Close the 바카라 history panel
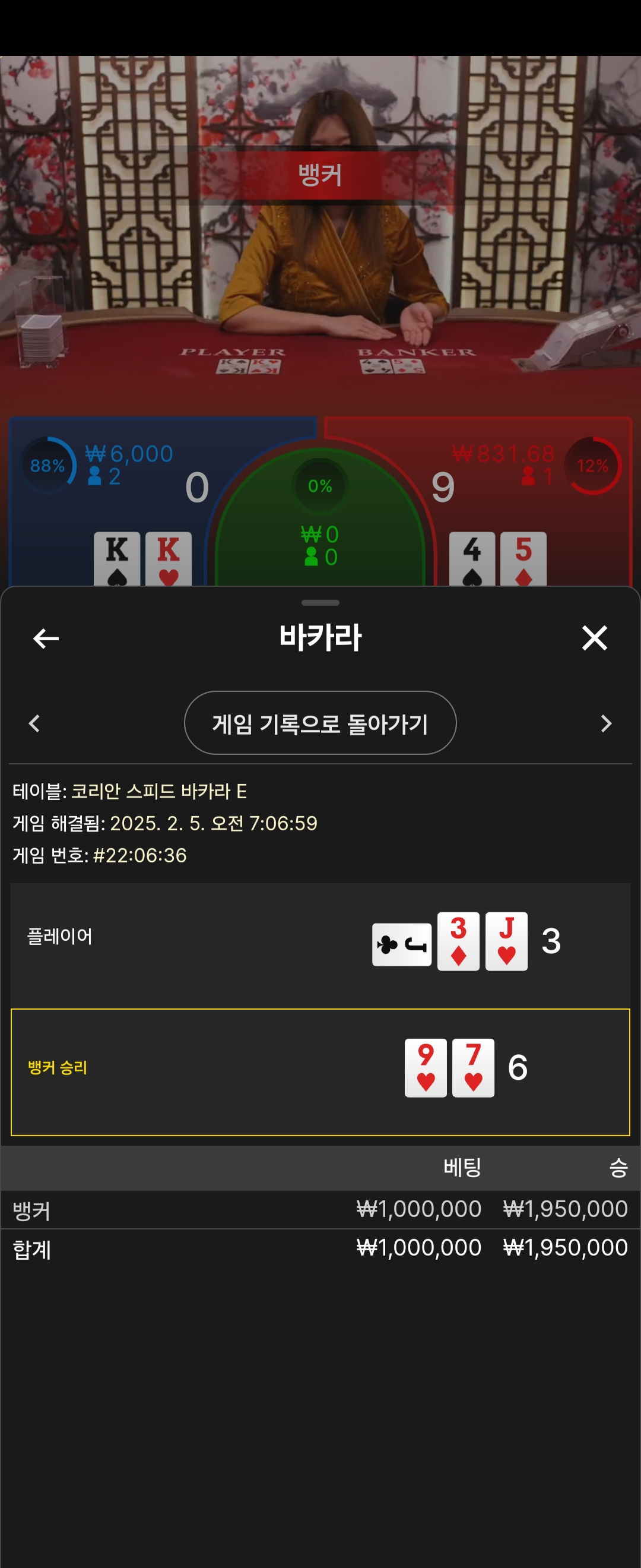Viewport: 641px width, 1568px height. (x=594, y=638)
